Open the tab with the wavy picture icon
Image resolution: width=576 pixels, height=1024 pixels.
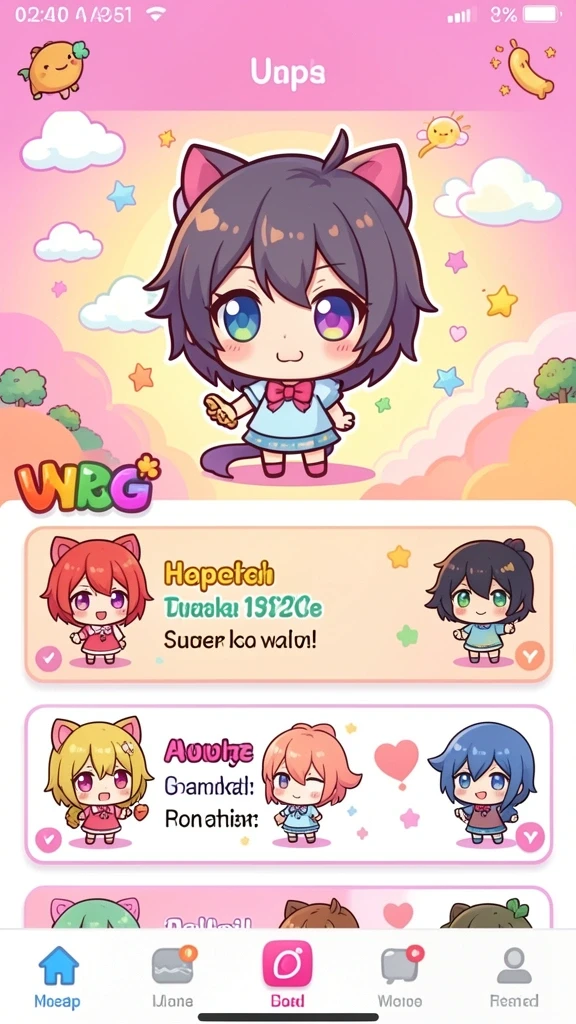pyautogui.click(x=173, y=976)
